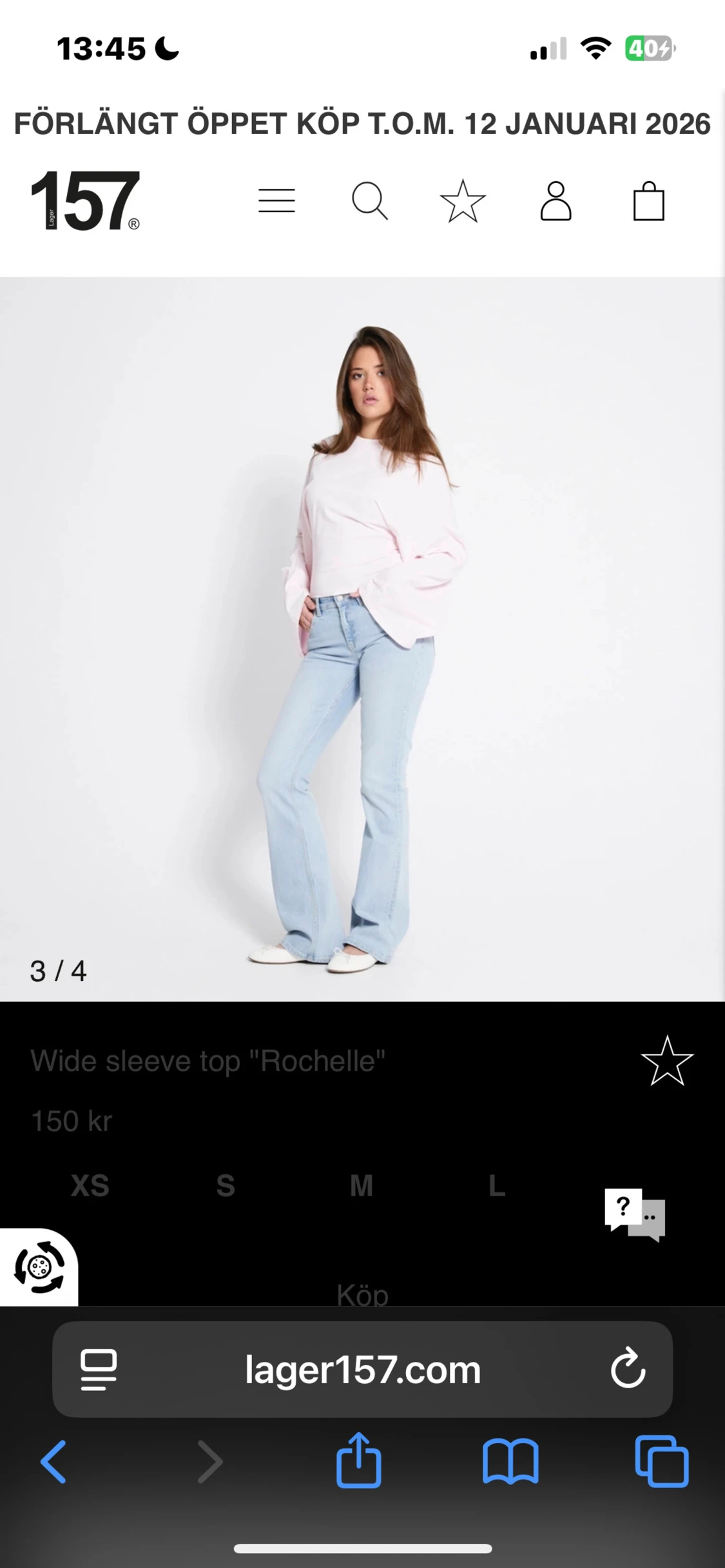The height and width of the screenshot is (1568, 725).
Task: Go back to the previous page
Action: point(53,1462)
